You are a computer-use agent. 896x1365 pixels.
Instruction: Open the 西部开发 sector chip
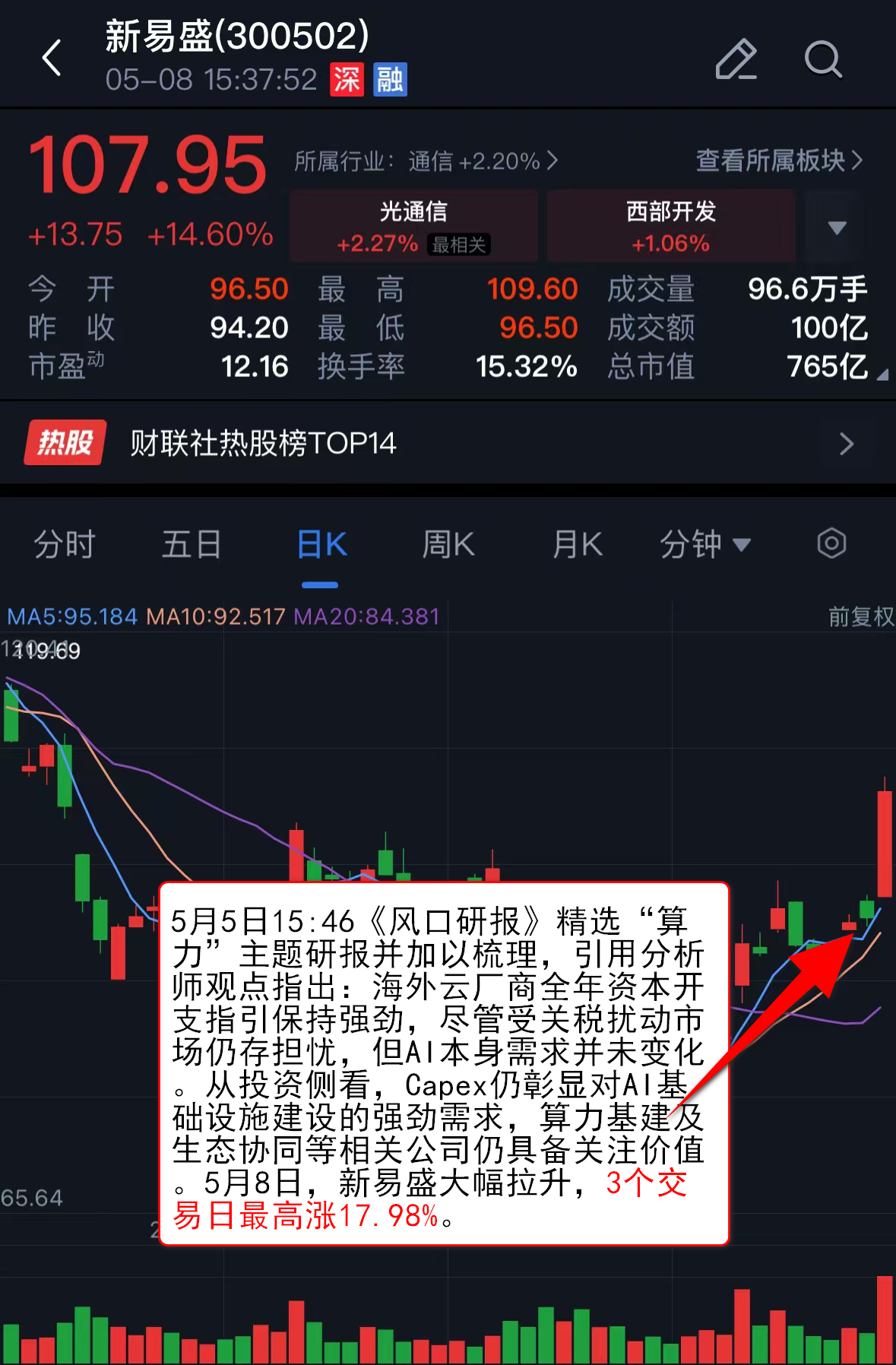670,226
